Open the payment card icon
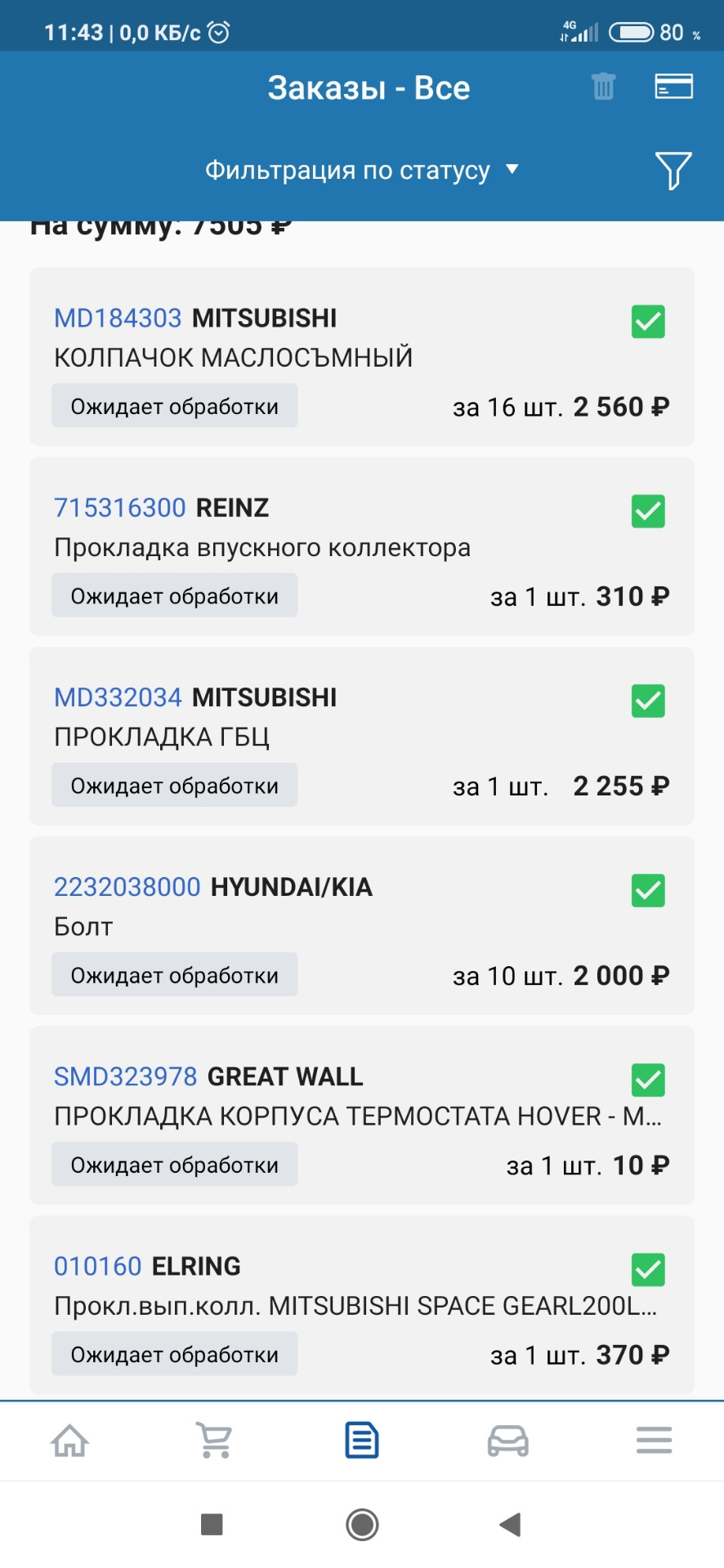724x1568 pixels. pos(673,87)
